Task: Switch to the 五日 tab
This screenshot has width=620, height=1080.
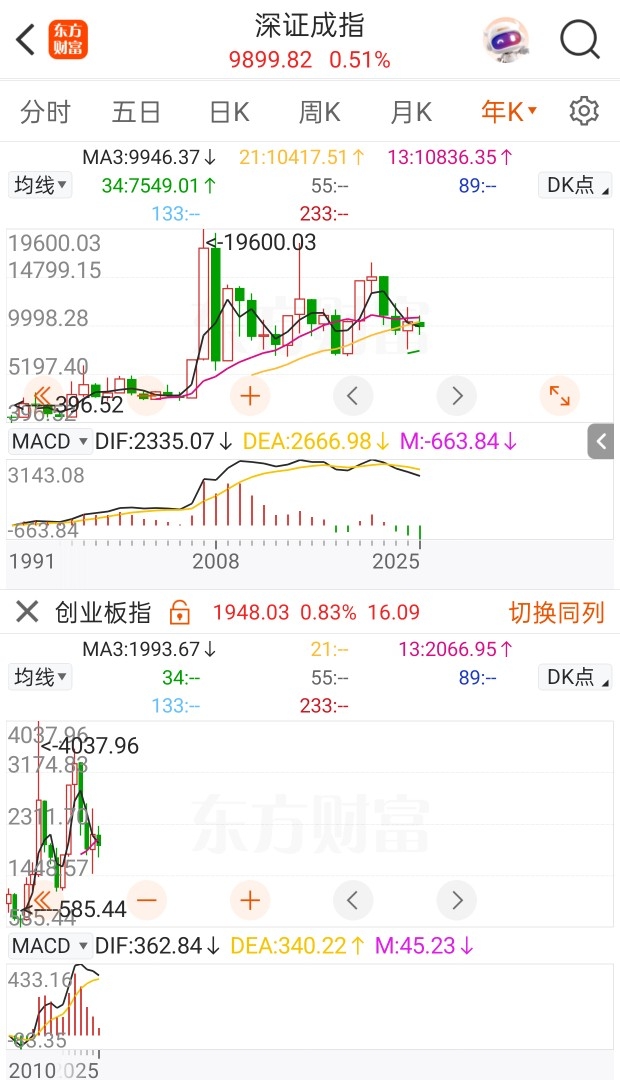Action: click(x=136, y=112)
